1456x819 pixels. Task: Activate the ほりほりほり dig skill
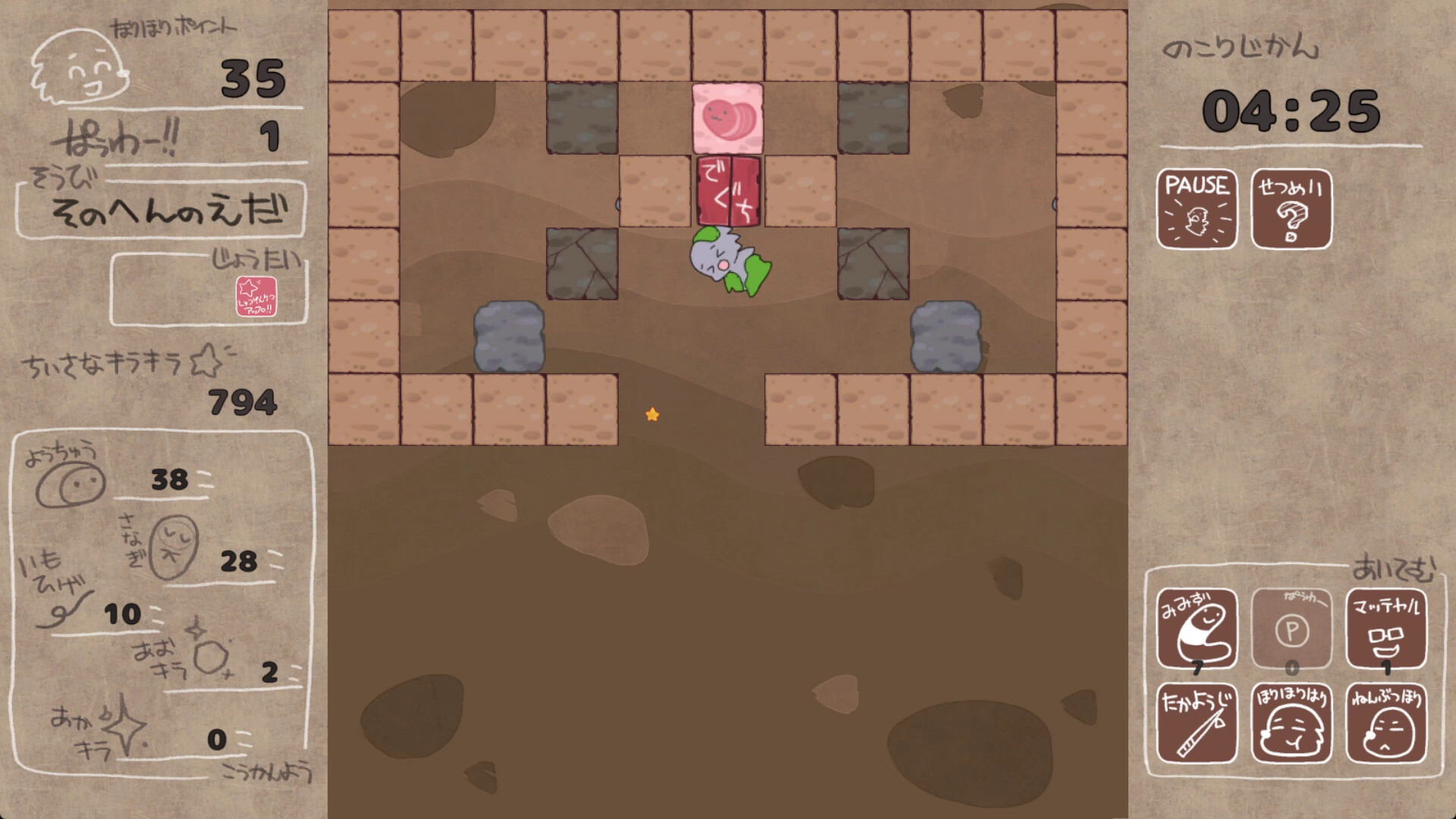pyautogui.click(x=1291, y=723)
